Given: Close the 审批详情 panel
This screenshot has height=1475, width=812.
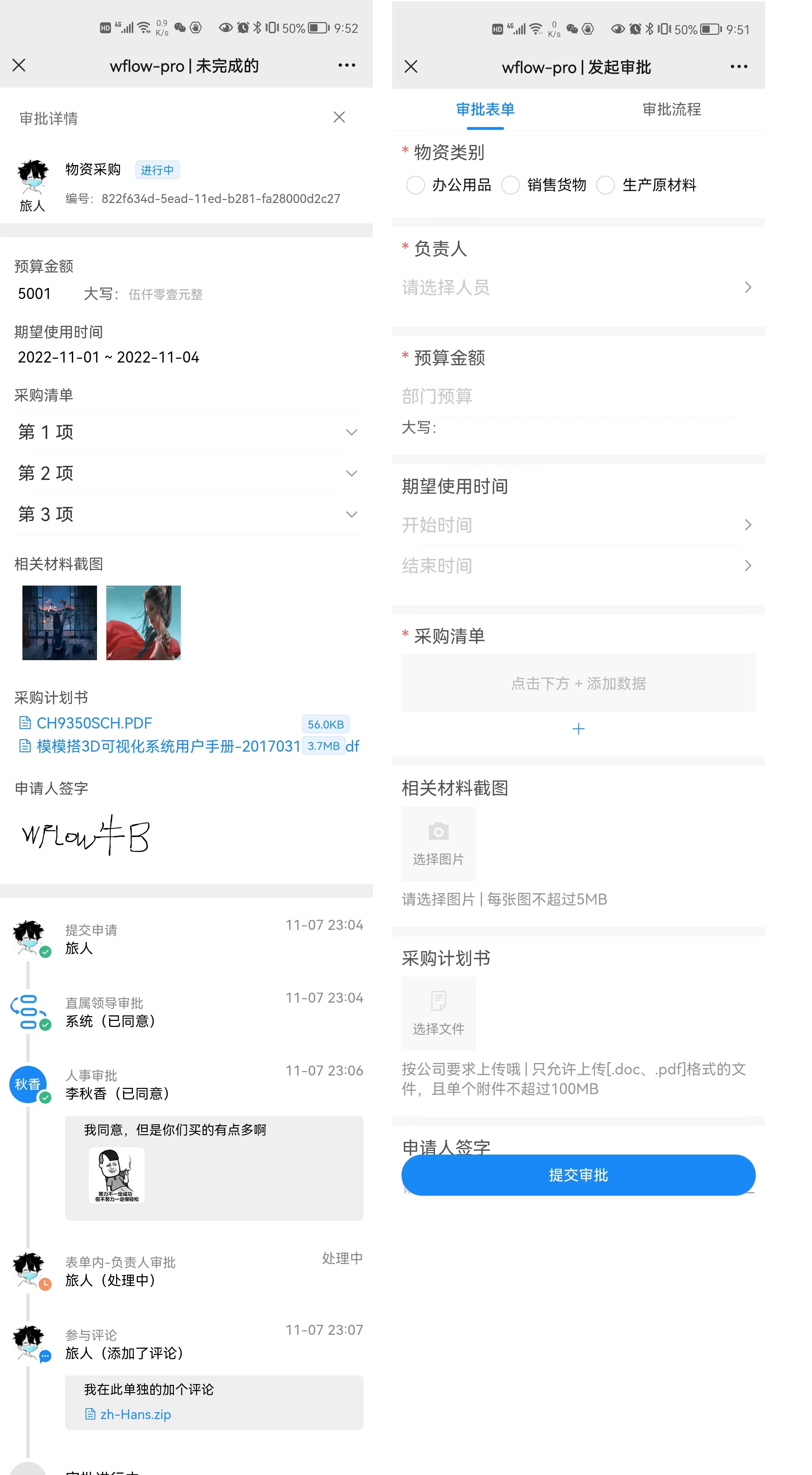Looking at the screenshot, I should point(339,117).
